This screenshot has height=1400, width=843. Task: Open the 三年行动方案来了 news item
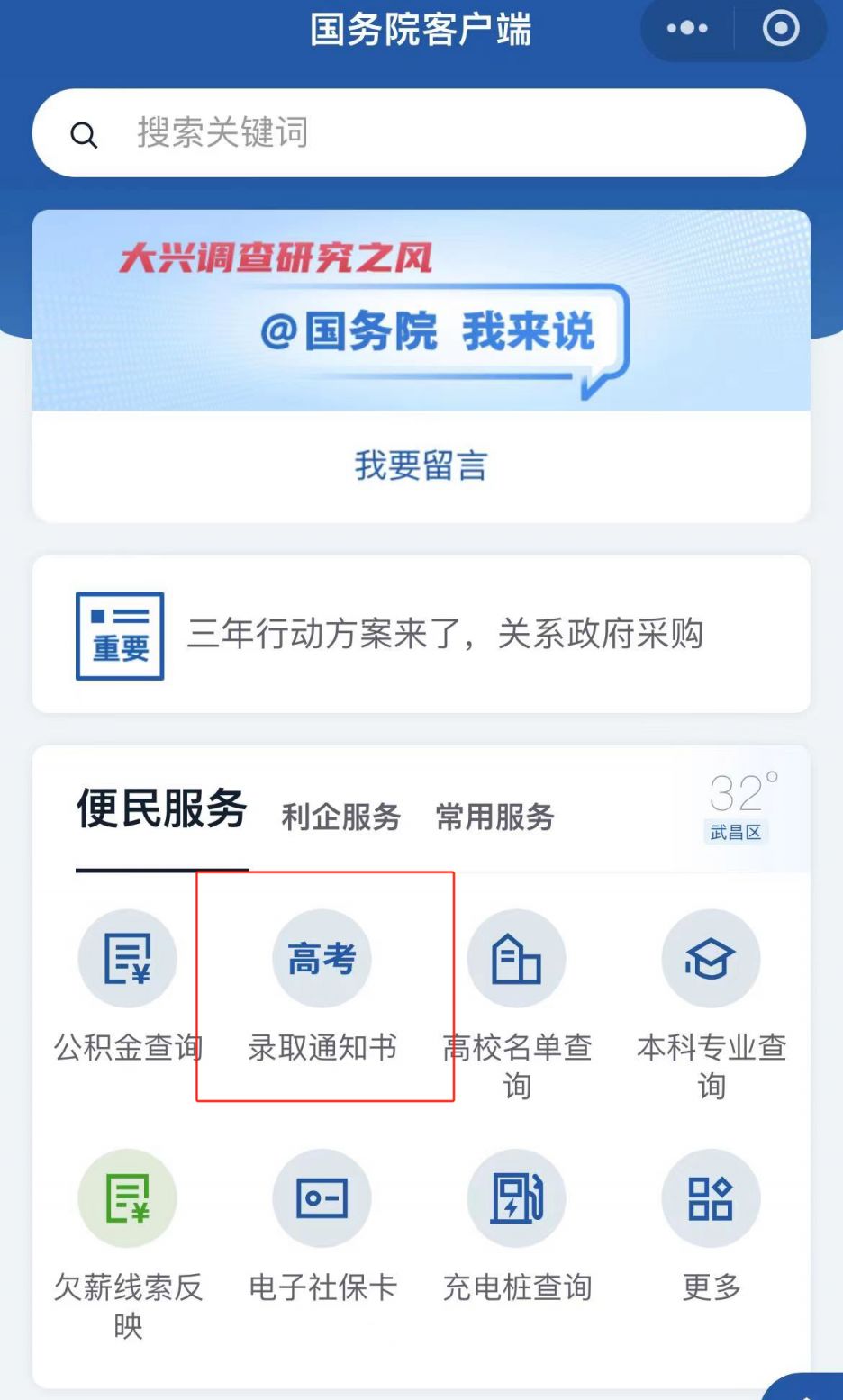click(x=421, y=635)
